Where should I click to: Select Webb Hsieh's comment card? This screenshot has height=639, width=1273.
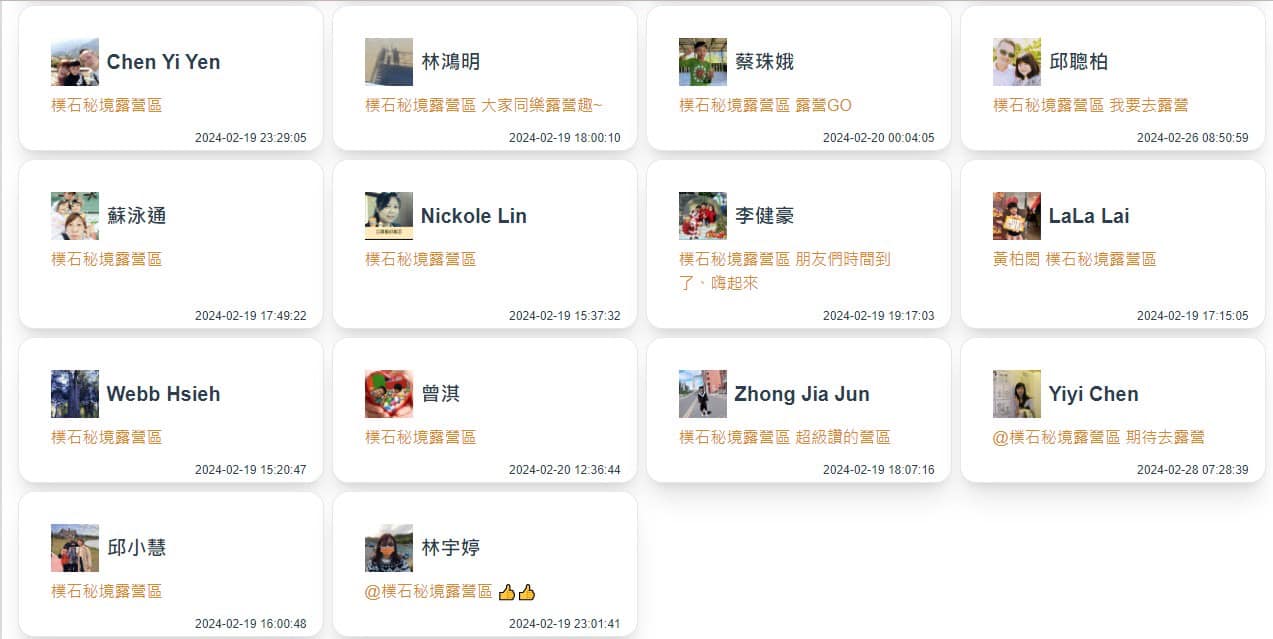(x=170, y=410)
